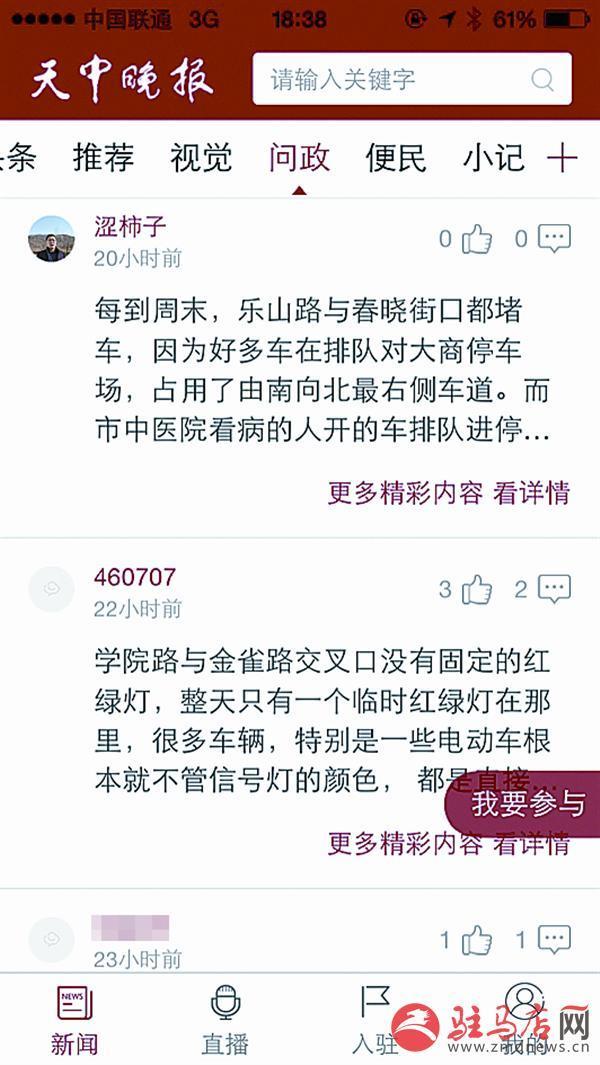
Task: Like the post by 460707
Action: click(476, 589)
